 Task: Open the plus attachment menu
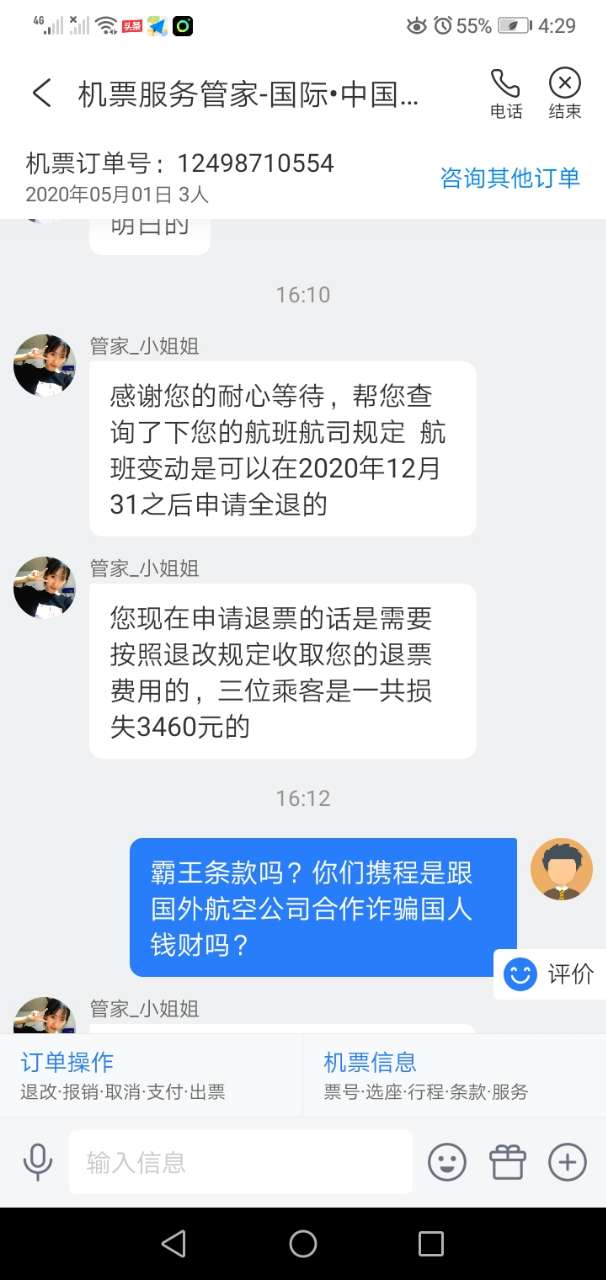[567, 1162]
